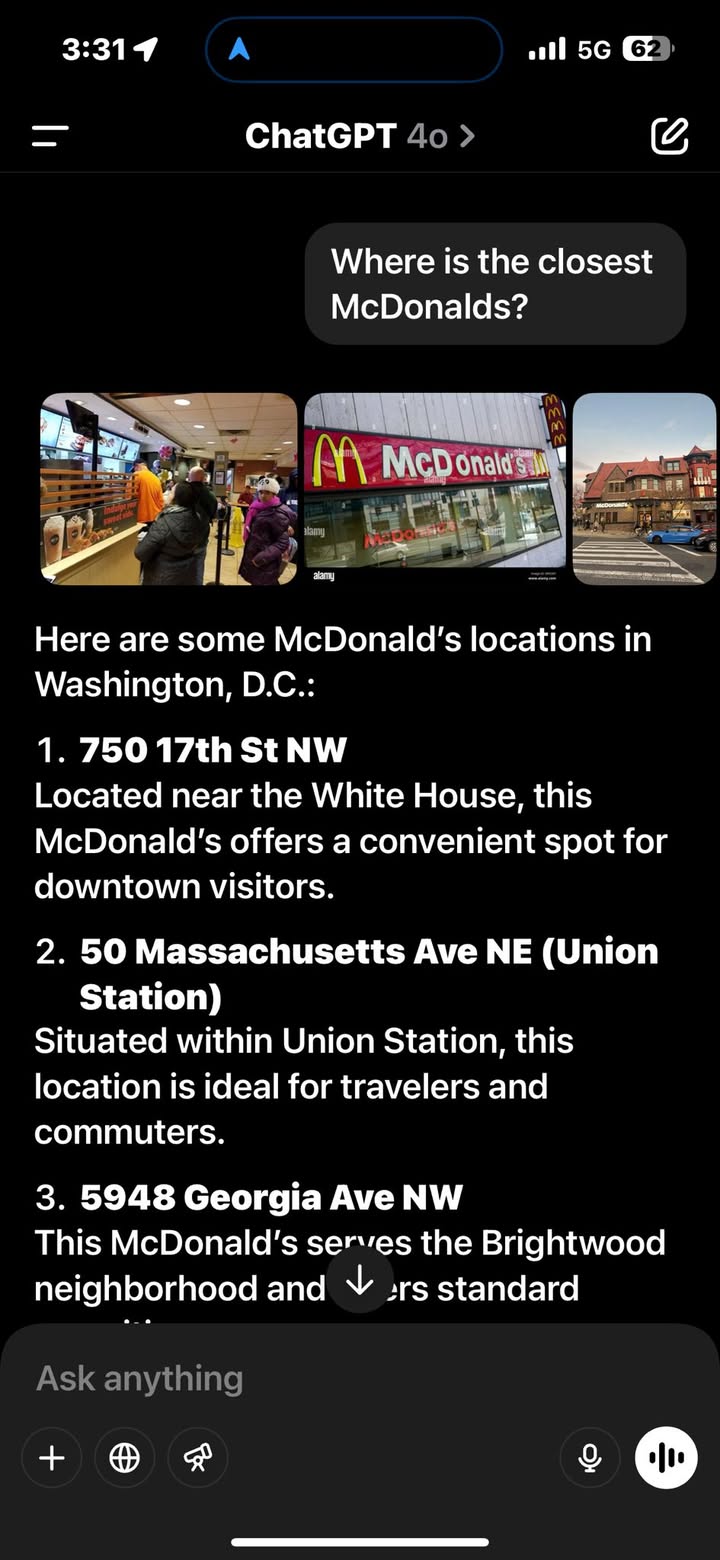View the McDonald's red sign photo
Screen dimensions: 720x1560
(x=435, y=489)
